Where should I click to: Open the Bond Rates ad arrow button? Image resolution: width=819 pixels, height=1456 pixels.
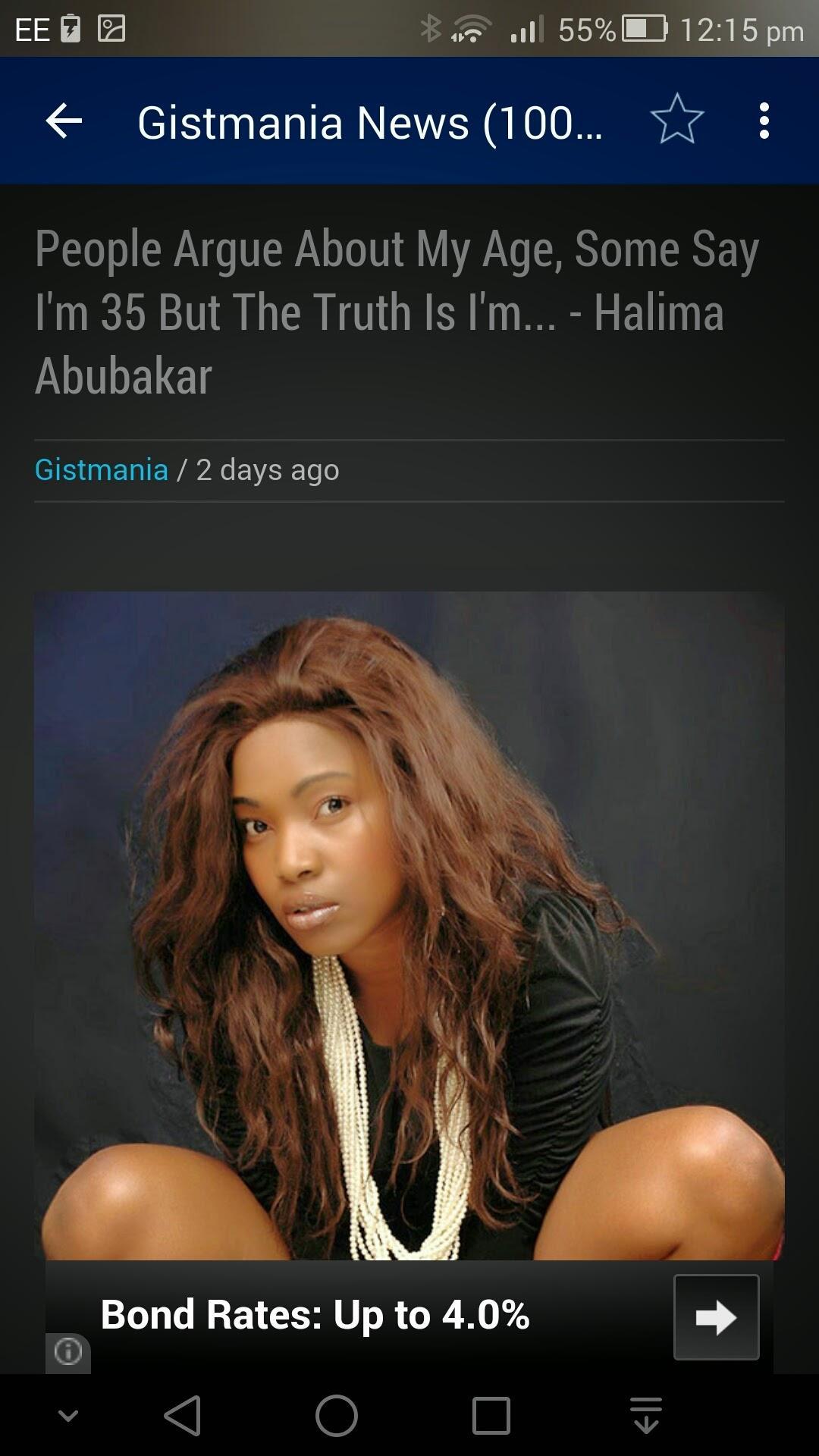point(716,1317)
